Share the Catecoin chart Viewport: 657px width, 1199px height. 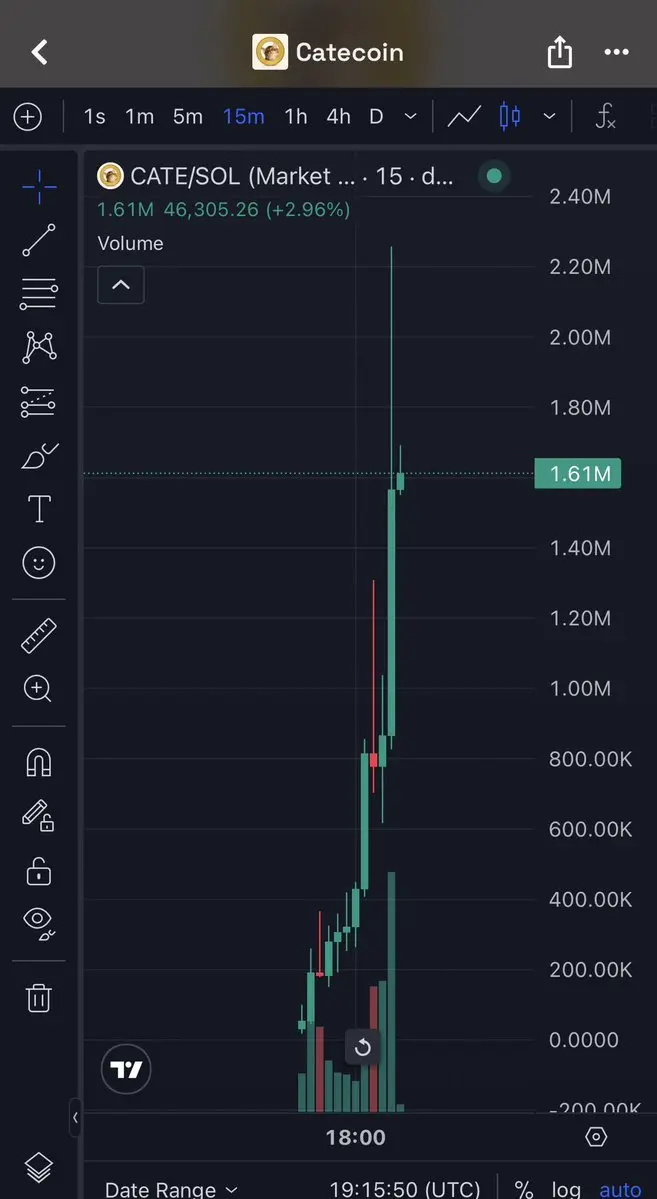[560, 52]
